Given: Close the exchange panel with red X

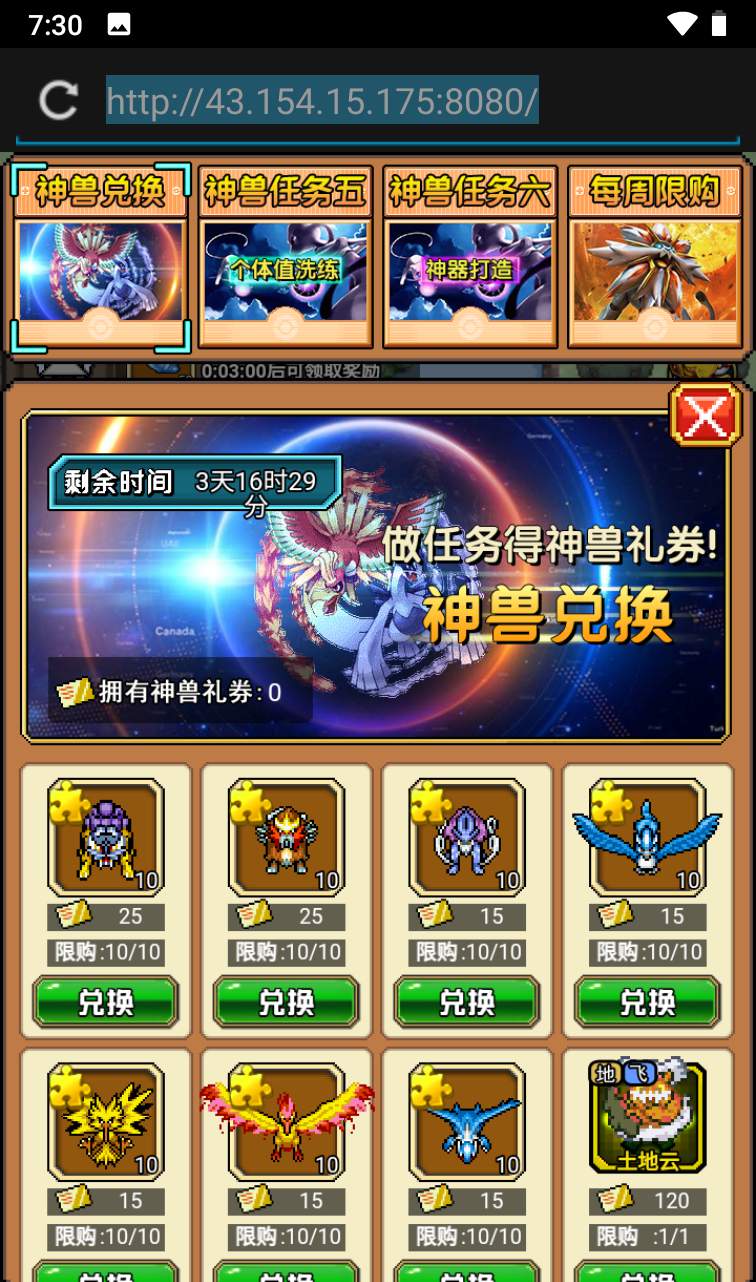Looking at the screenshot, I should 705,414.
